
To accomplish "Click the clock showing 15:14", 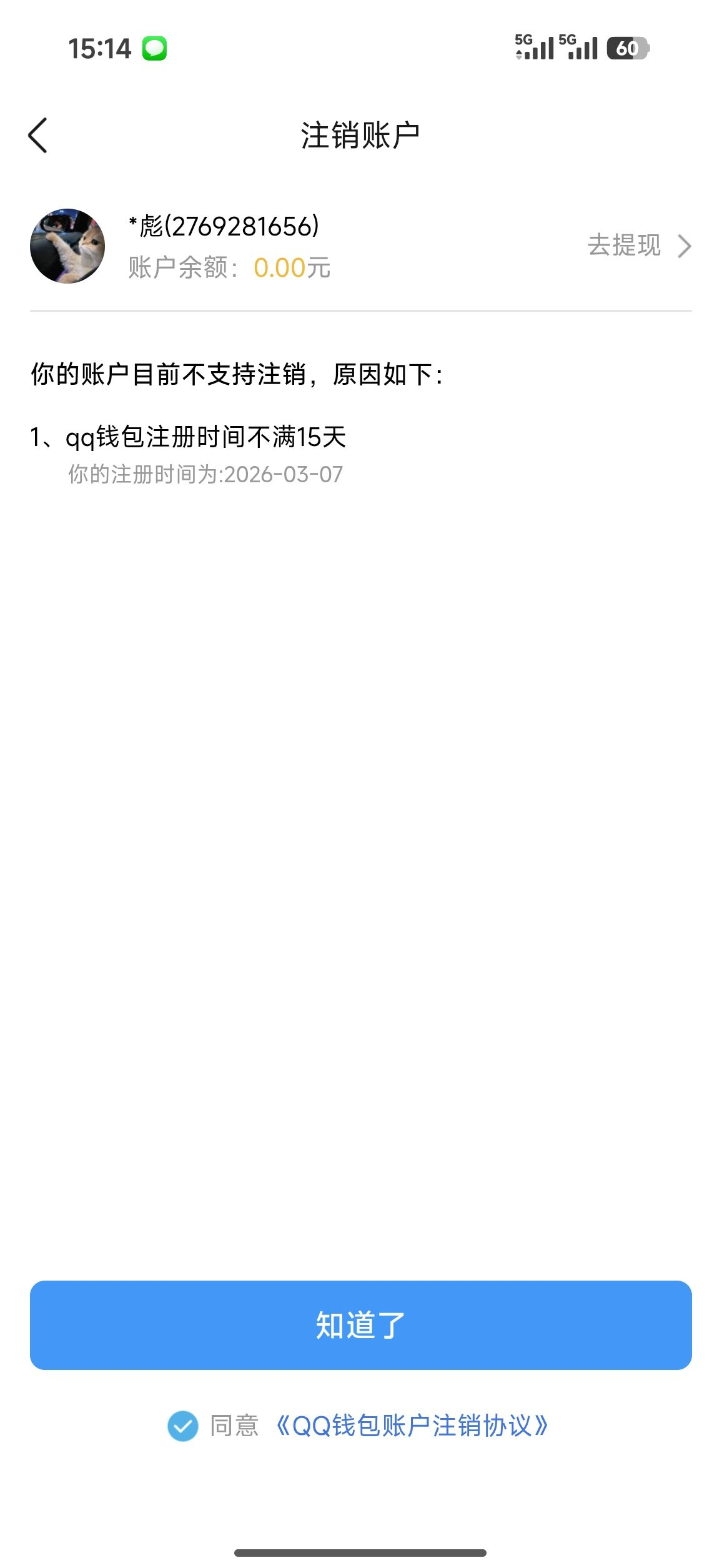I will coord(100,47).
